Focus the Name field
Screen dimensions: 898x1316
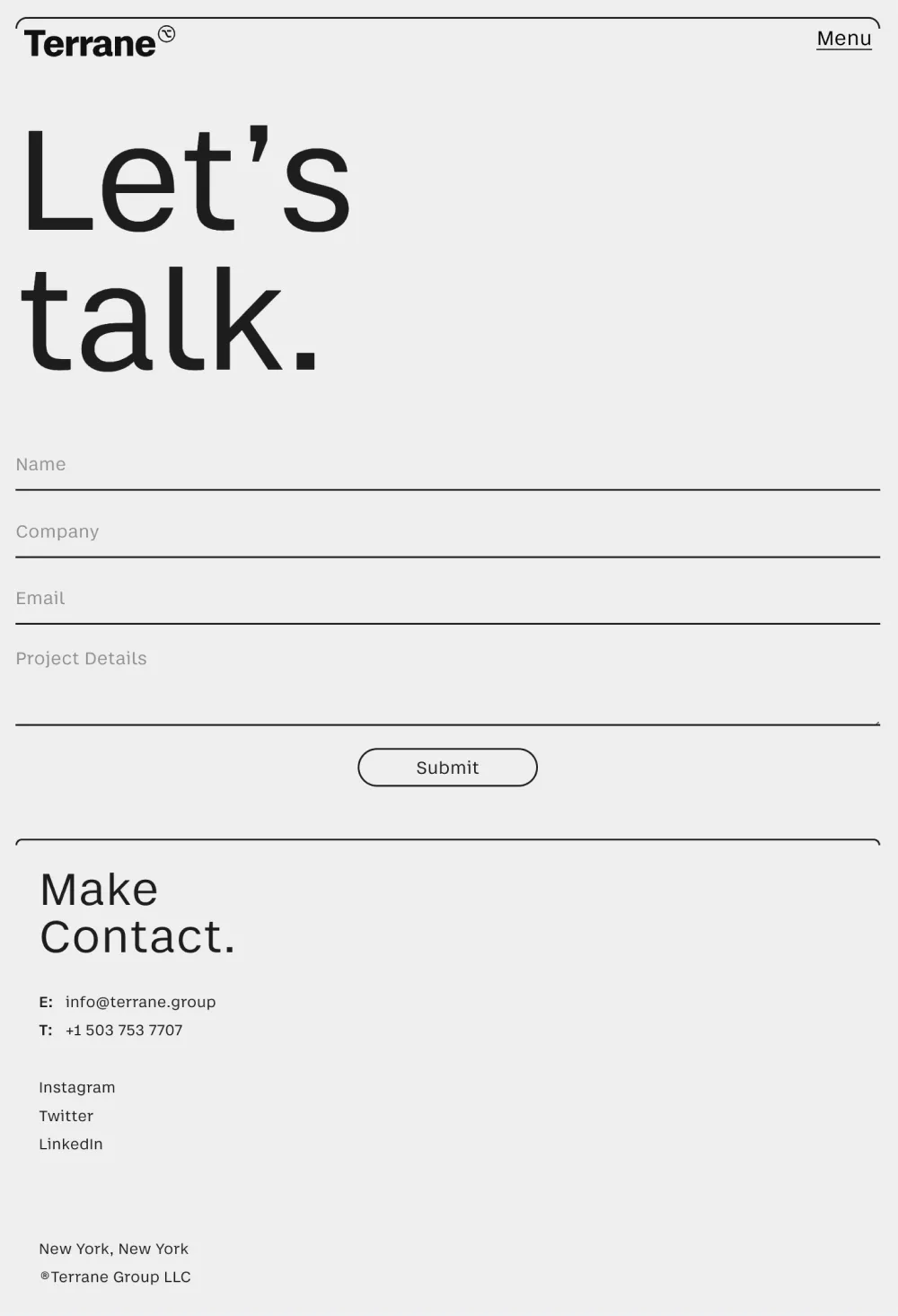(447, 466)
